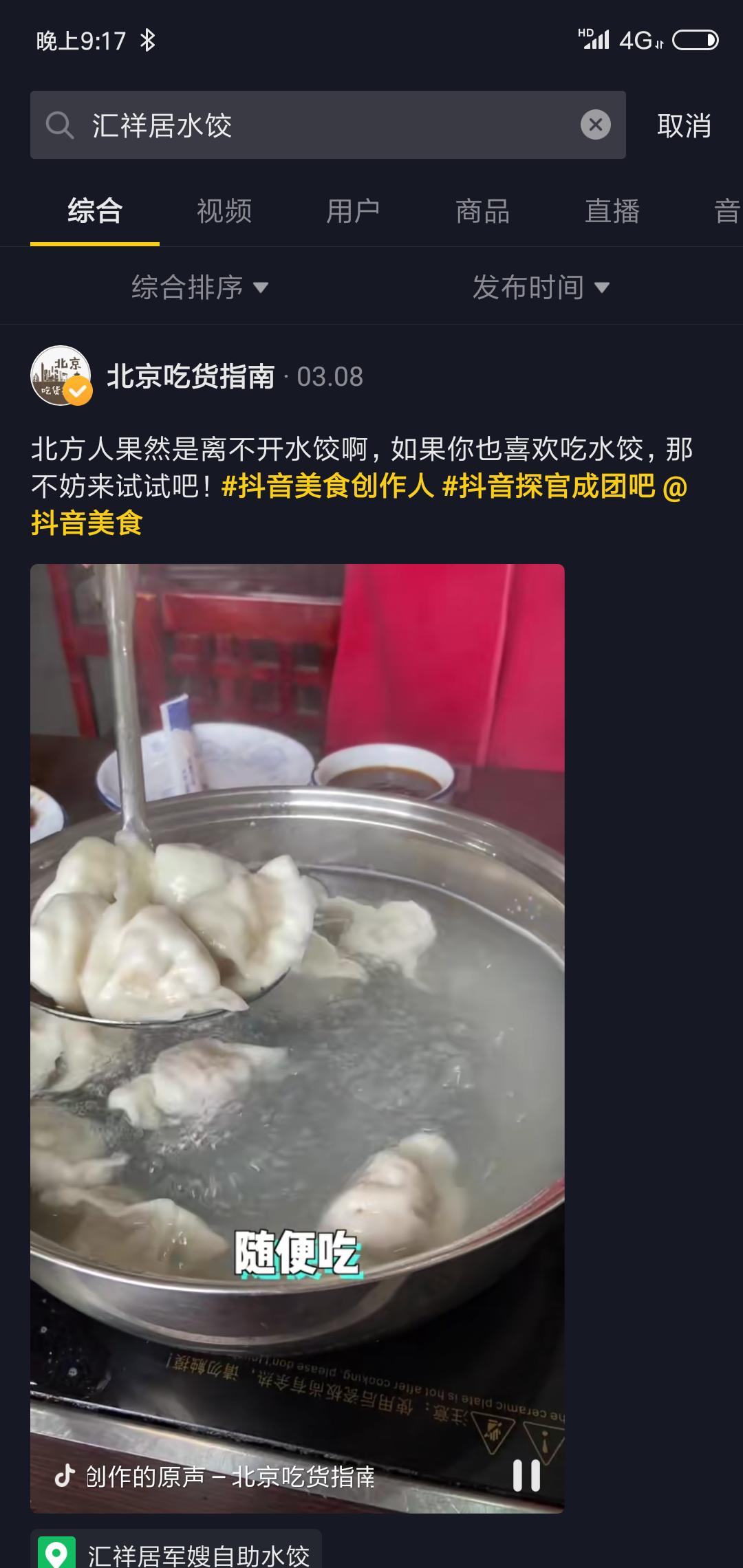This screenshot has width=743, height=1568.
Task: Open the 北京吃货指南 profile avatar
Action: 61,375
